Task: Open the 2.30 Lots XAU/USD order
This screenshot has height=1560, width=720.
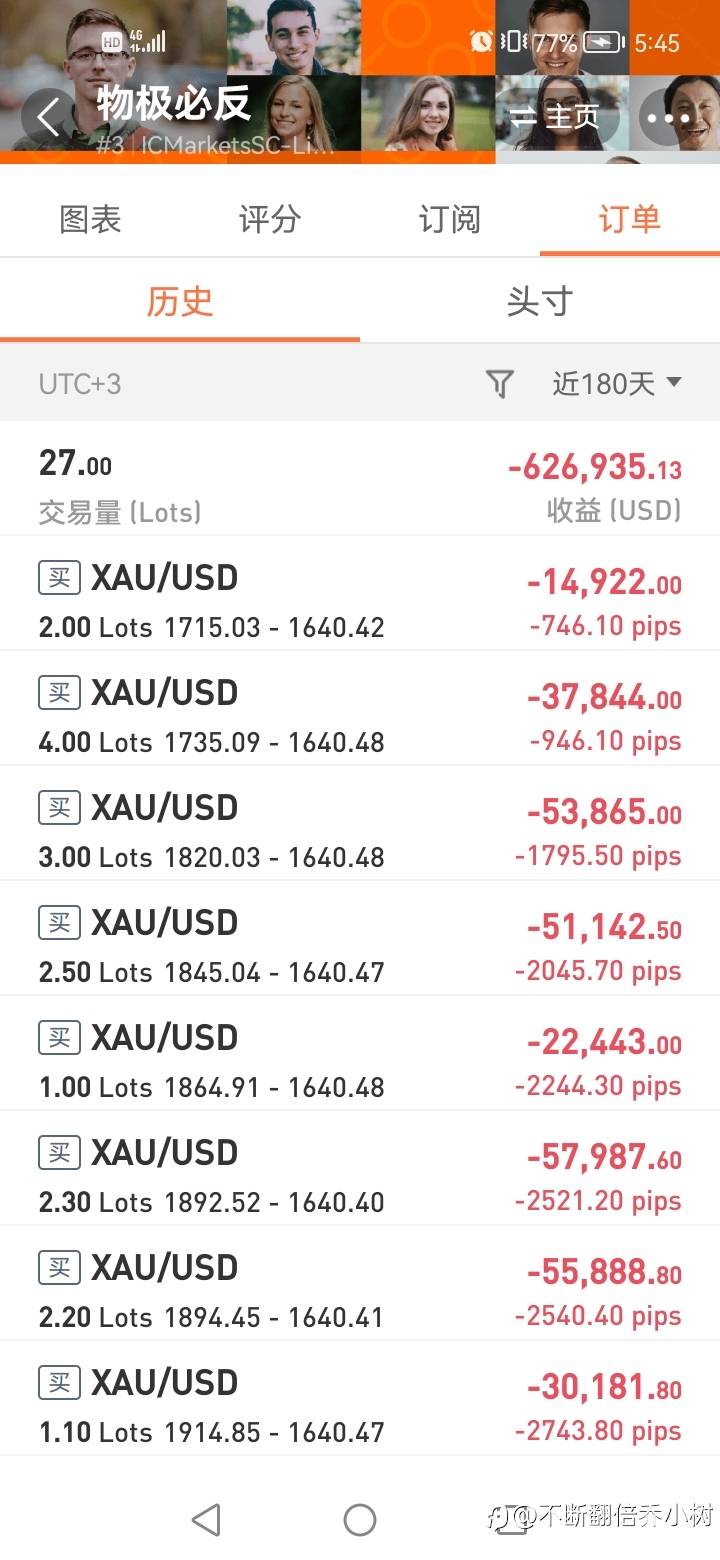Action: (360, 1168)
